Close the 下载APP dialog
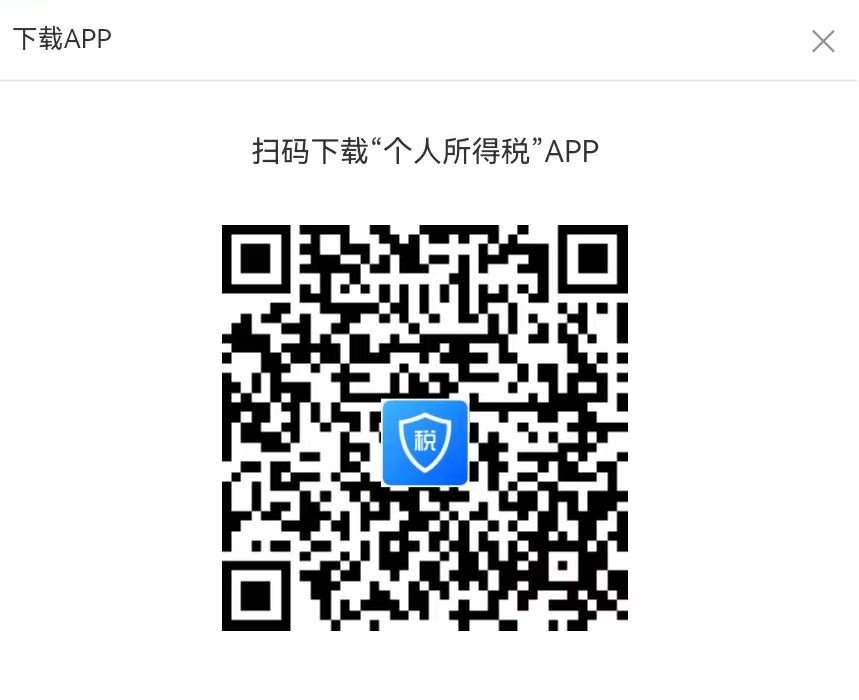Viewport: 859px width, 700px height. [x=822, y=41]
